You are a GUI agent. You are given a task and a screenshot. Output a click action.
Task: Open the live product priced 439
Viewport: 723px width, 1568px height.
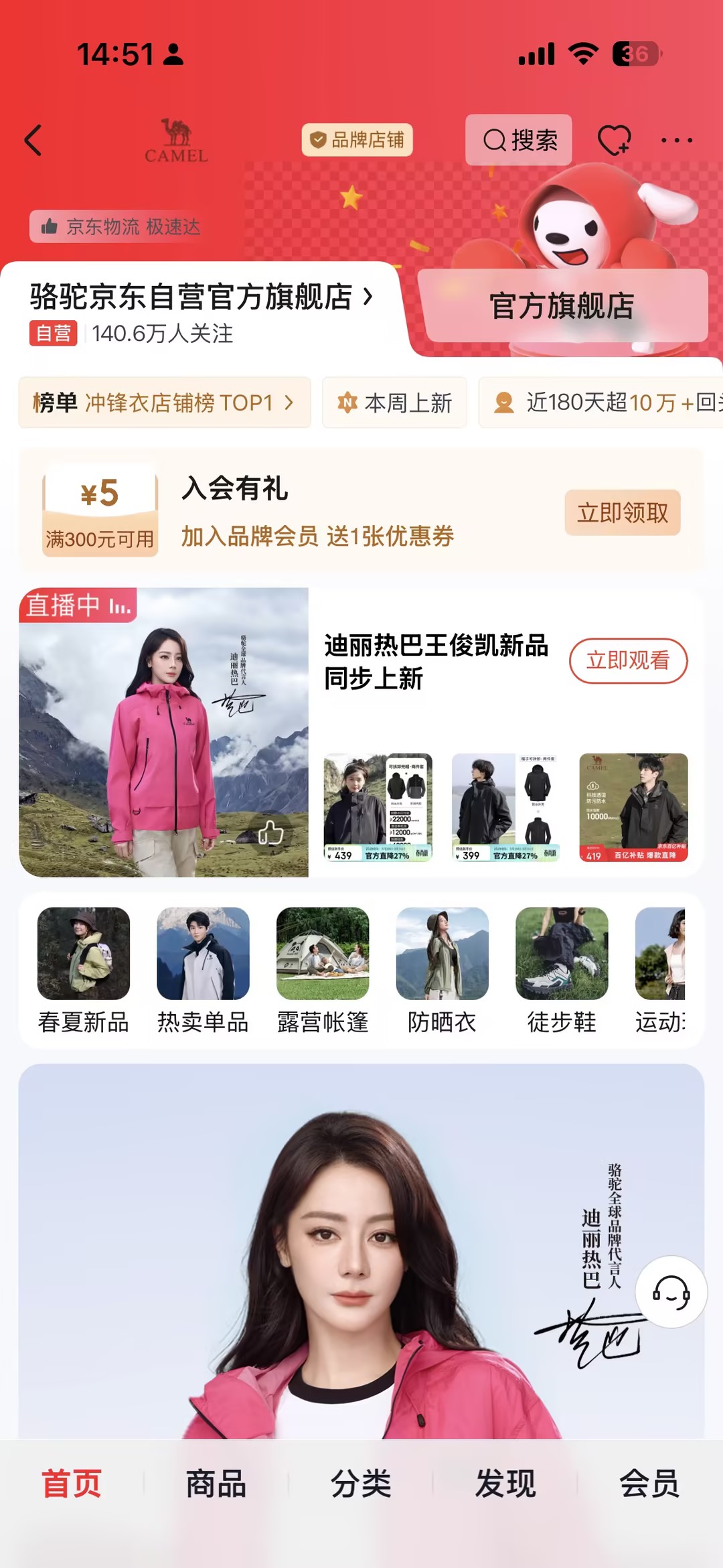(x=378, y=807)
